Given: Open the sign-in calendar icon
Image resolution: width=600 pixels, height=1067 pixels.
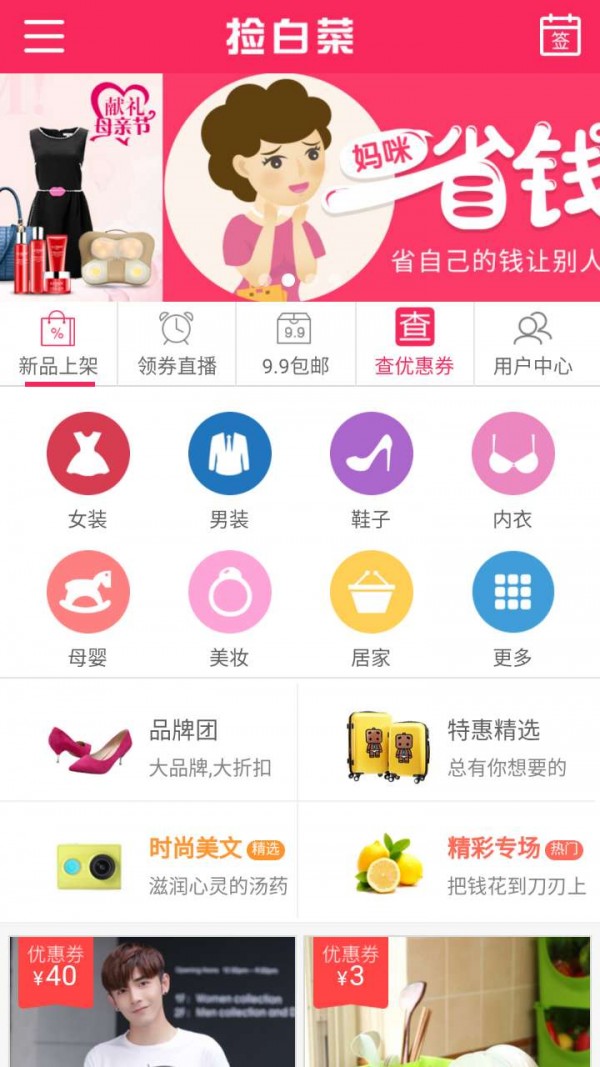Looking at the screenshot, I should (560, 36).
